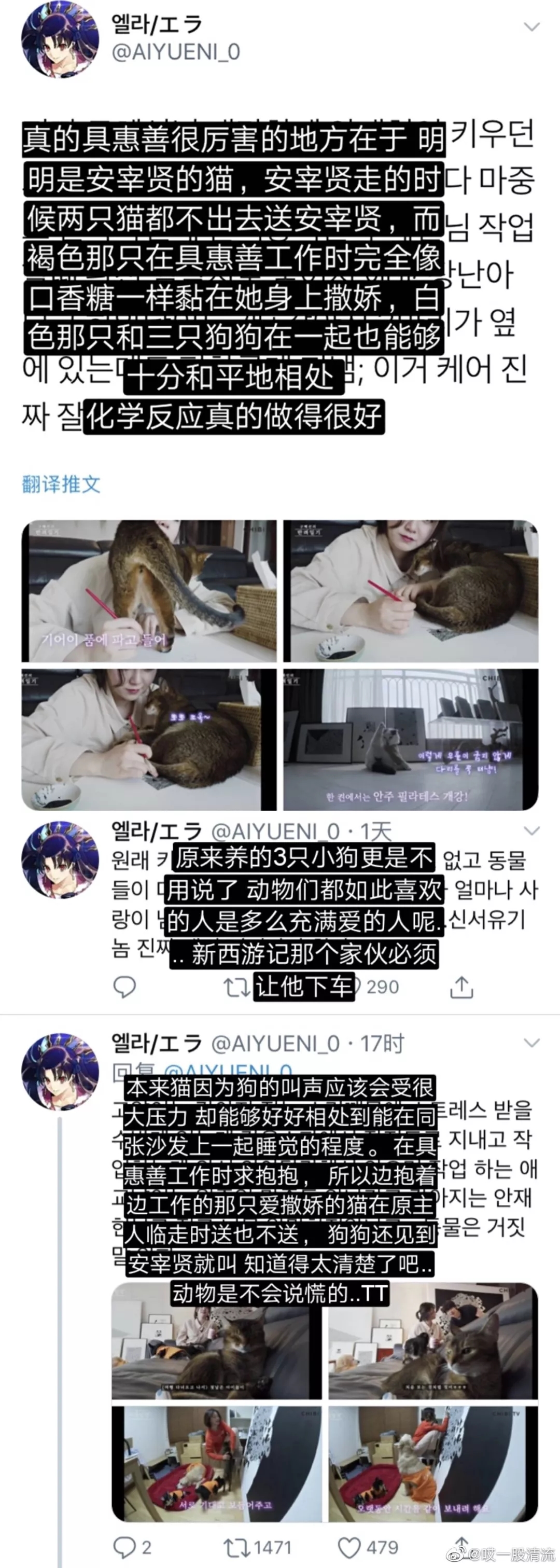Viewport: 560px width, 1568px height.
Task: Open reply icon showing 2 comments
Action: (x=125, y=1547)
